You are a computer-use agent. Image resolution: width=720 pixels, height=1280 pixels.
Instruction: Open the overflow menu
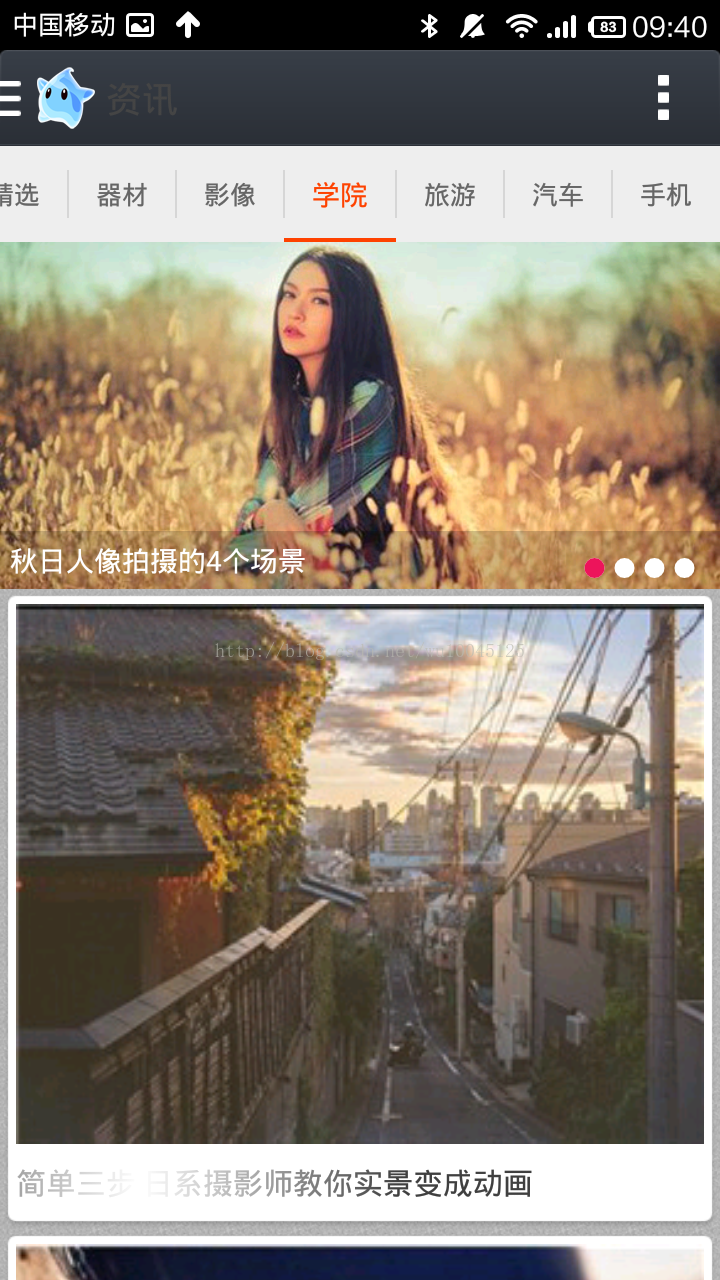[663, 98]
